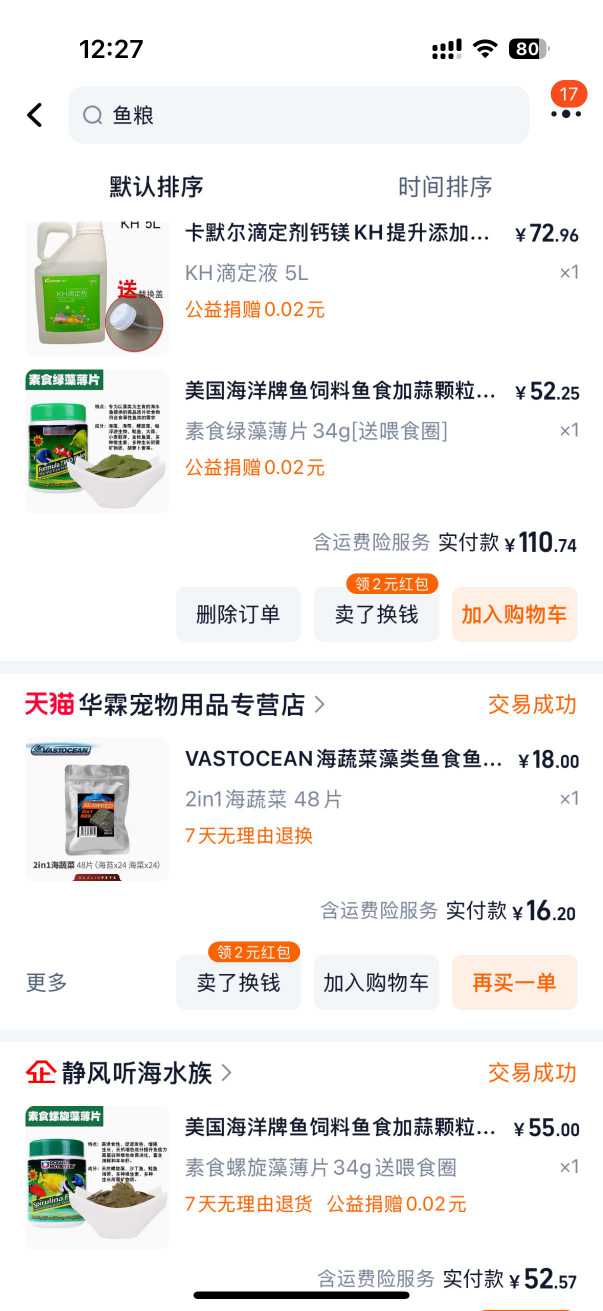Open 静风听海水族 store page
The height and width of the screenshot is (1311, 603).
136,1073
